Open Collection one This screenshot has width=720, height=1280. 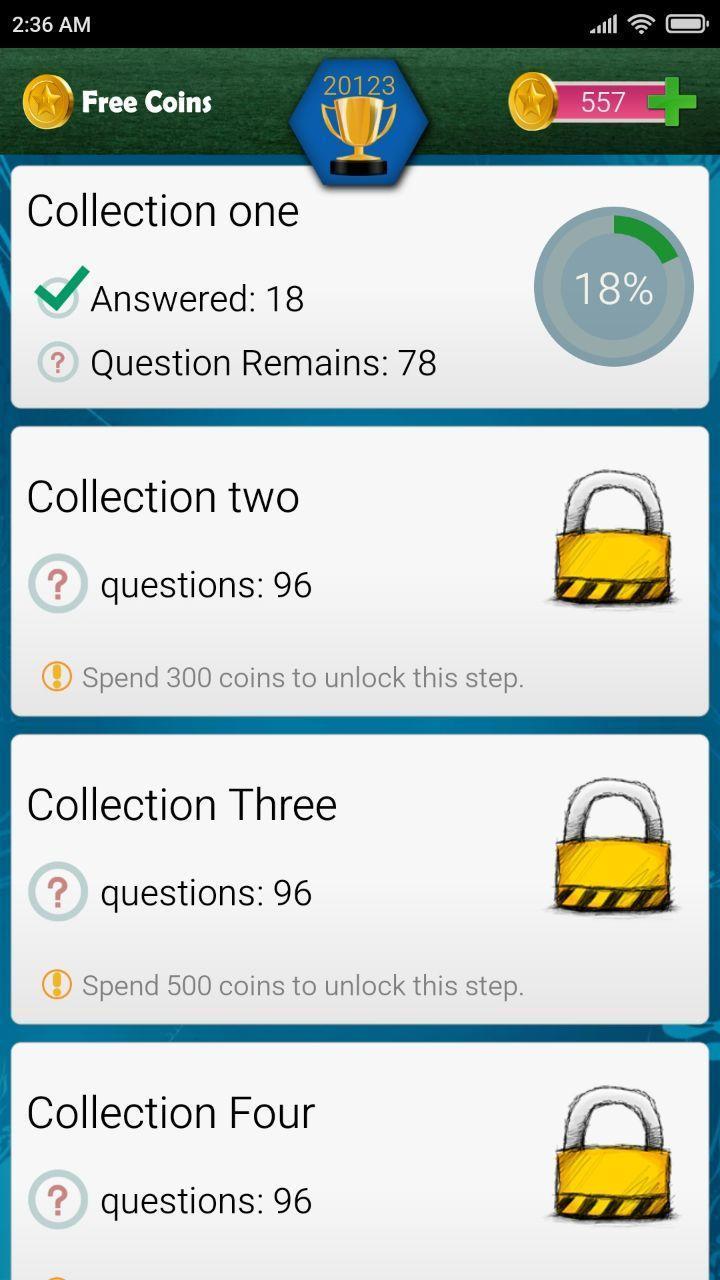pyautogui.click(x=359, y=287)
